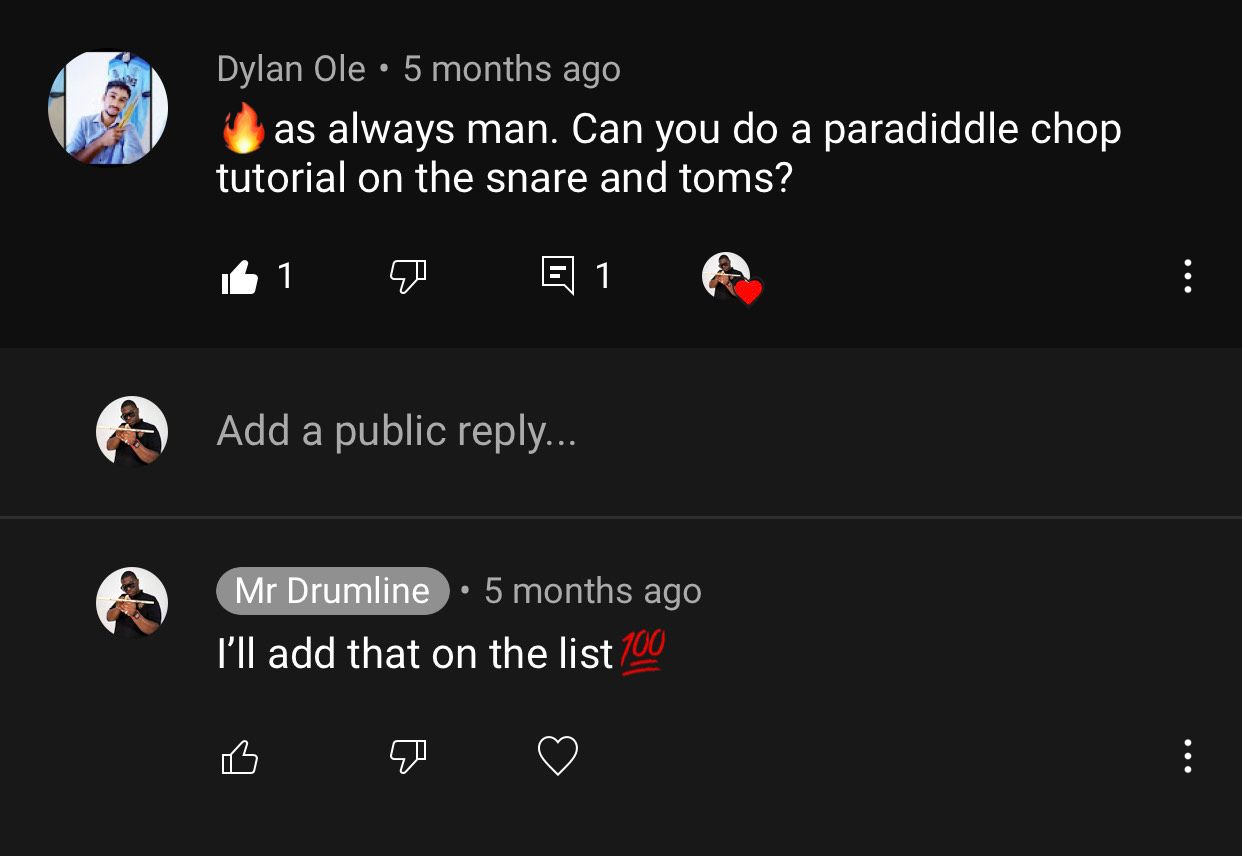Dislike Dylan Ole's comment

407,276
